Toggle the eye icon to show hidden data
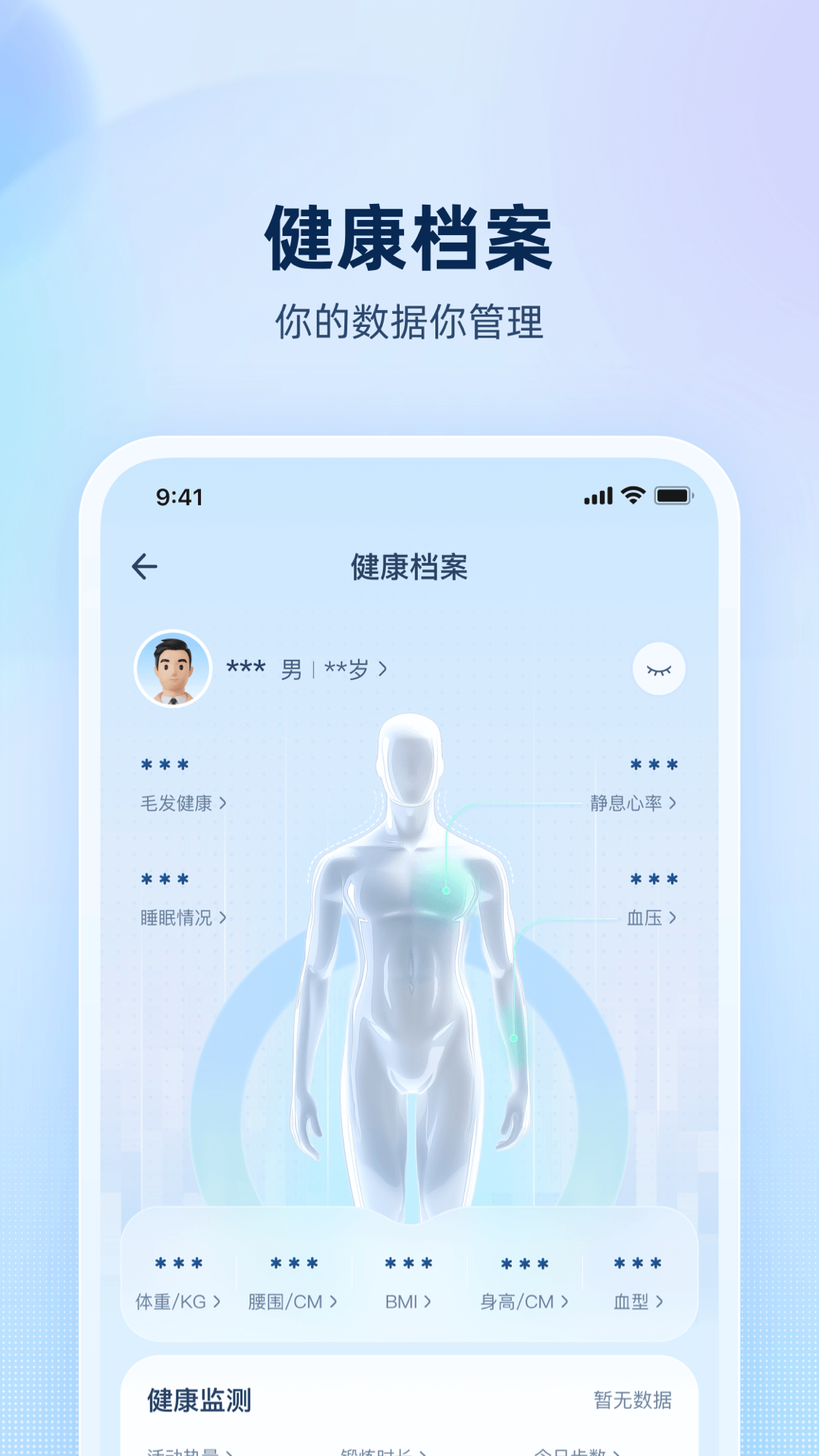This screenshot has width=819, height=1456. coord(658,668)
